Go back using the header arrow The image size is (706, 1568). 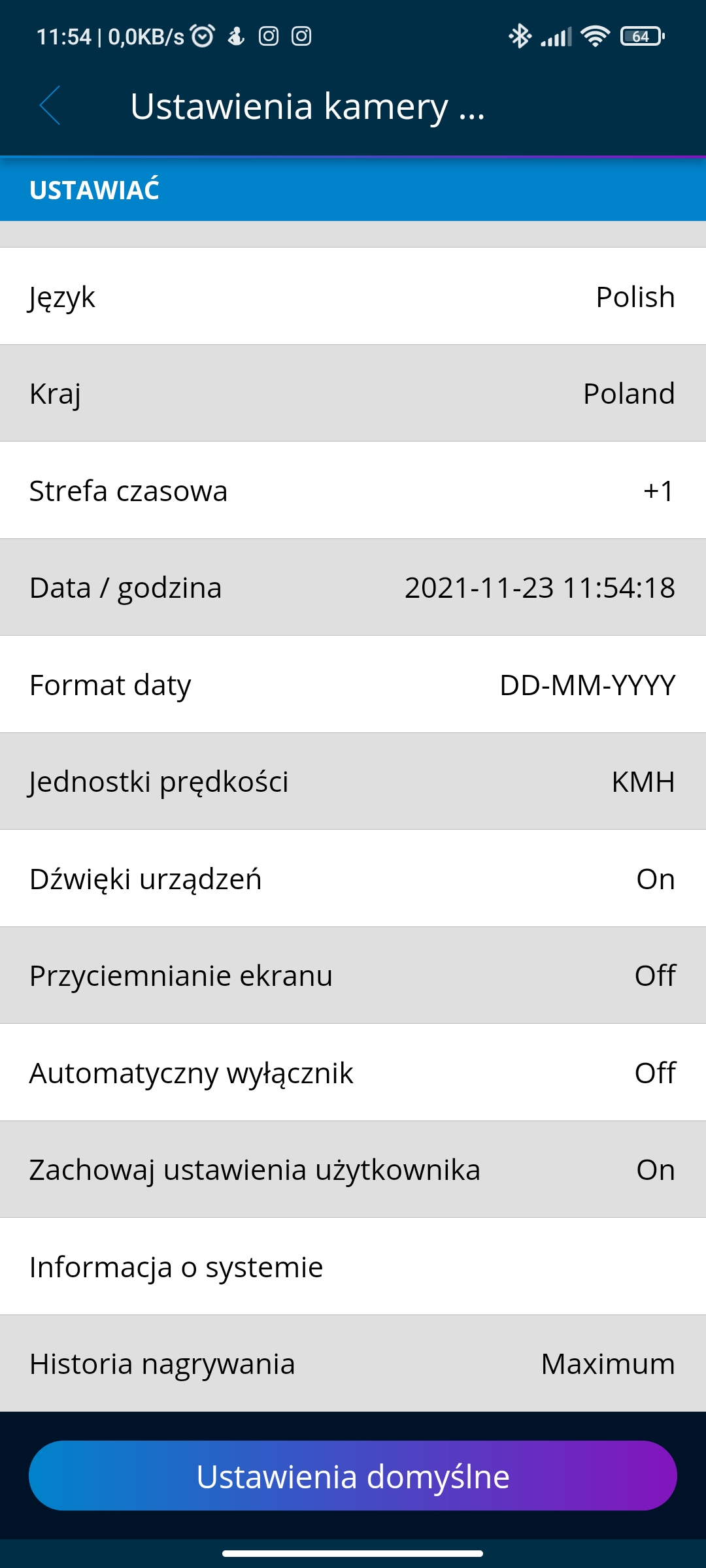(50, 105)
